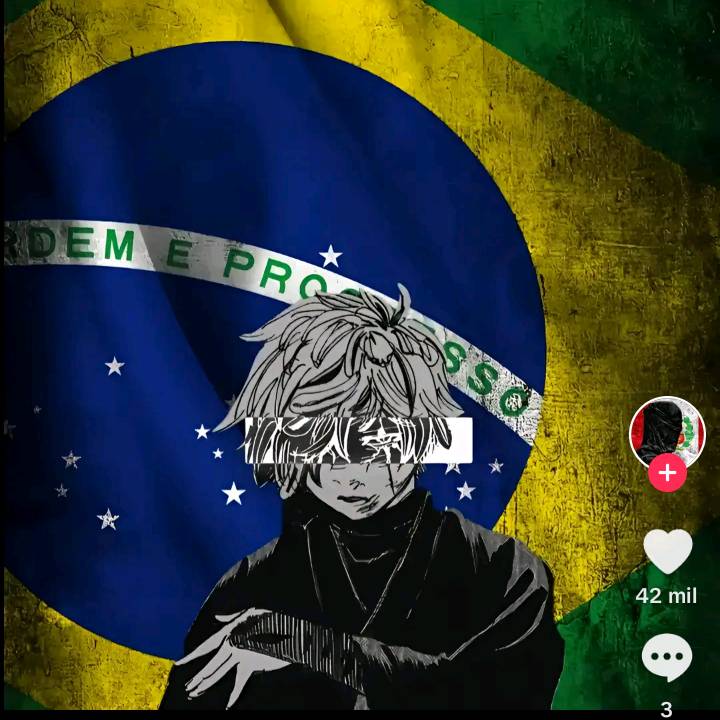Like this video with the heart
The width and height of the screenshot is (720, 720).
click(x=667, y=551)
